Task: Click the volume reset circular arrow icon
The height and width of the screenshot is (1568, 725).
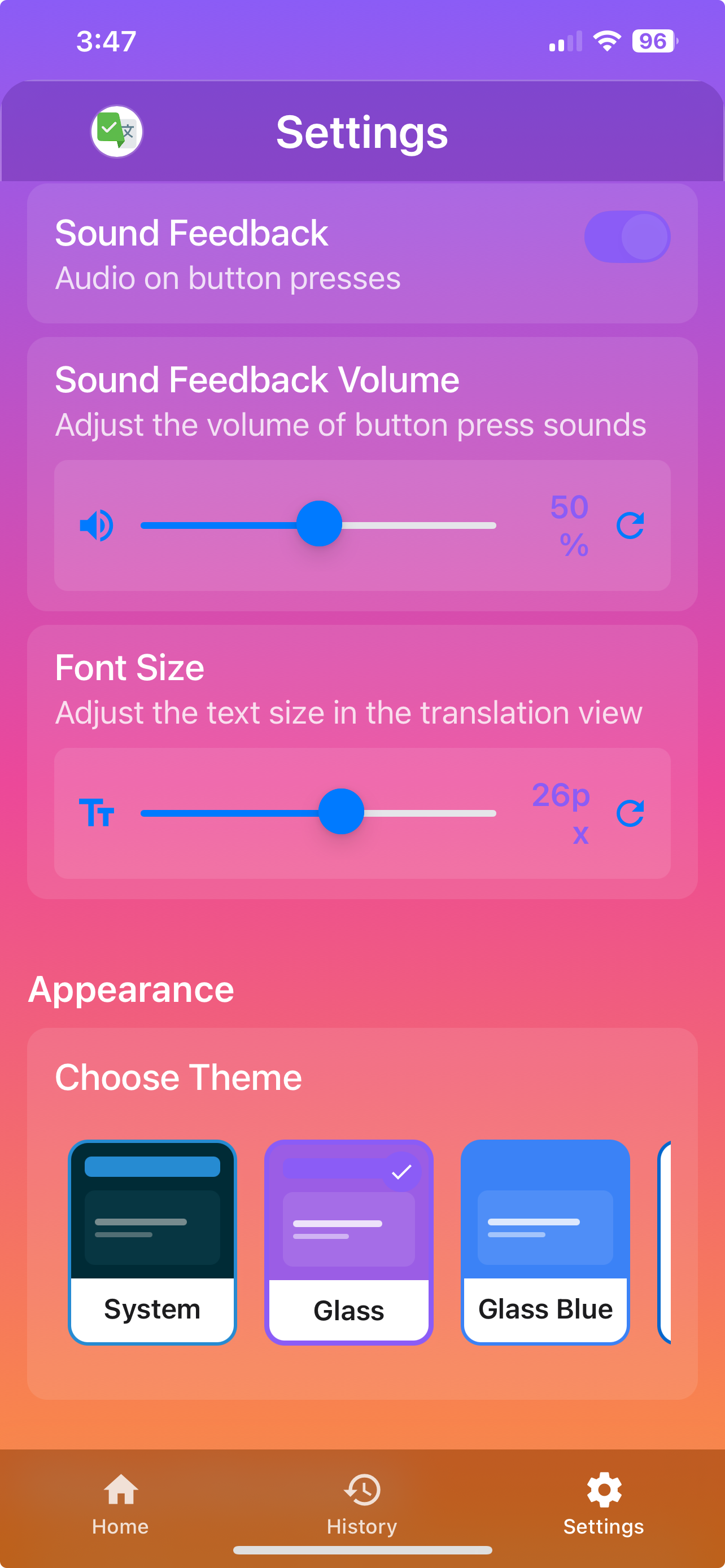Action: (x=630, y=525)
